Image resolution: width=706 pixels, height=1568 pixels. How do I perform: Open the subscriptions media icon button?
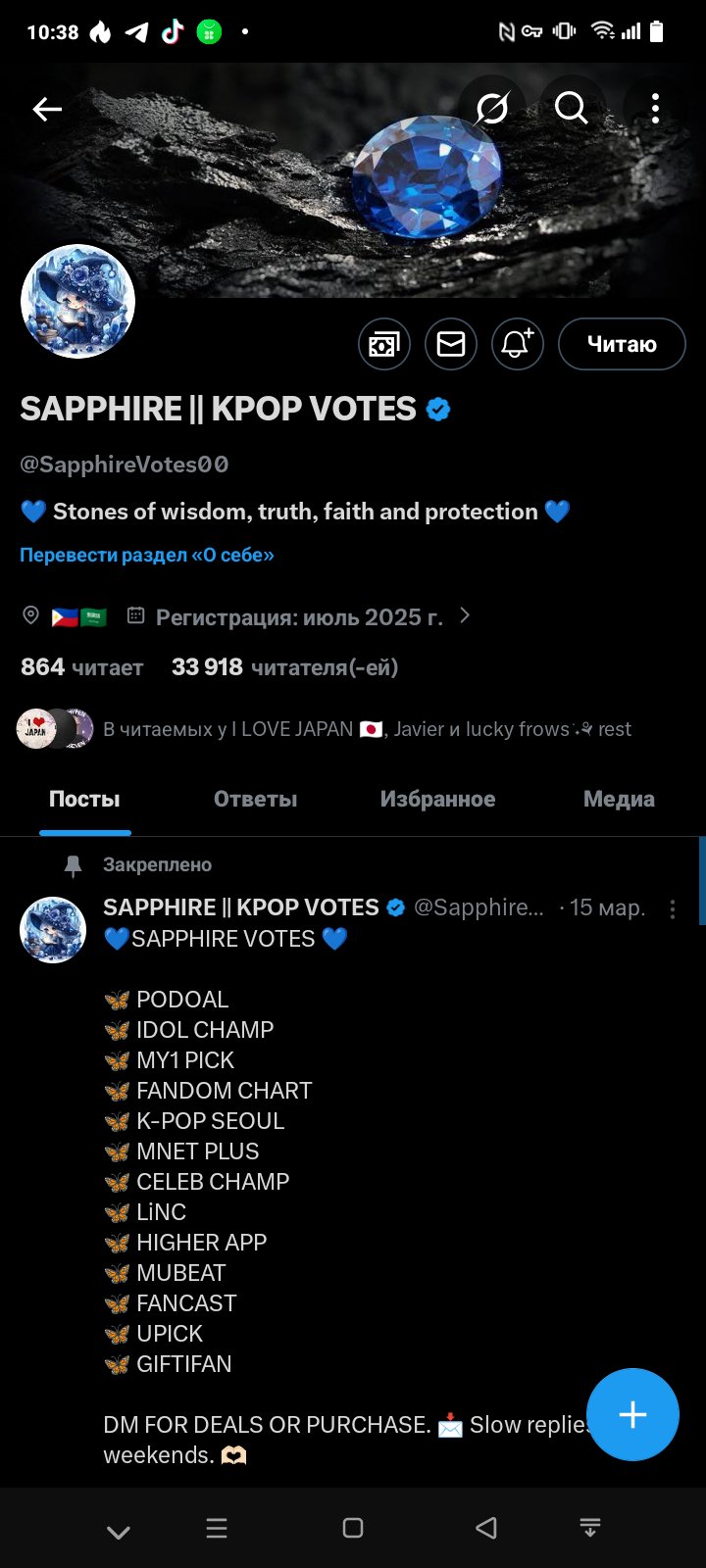(384, 344)
